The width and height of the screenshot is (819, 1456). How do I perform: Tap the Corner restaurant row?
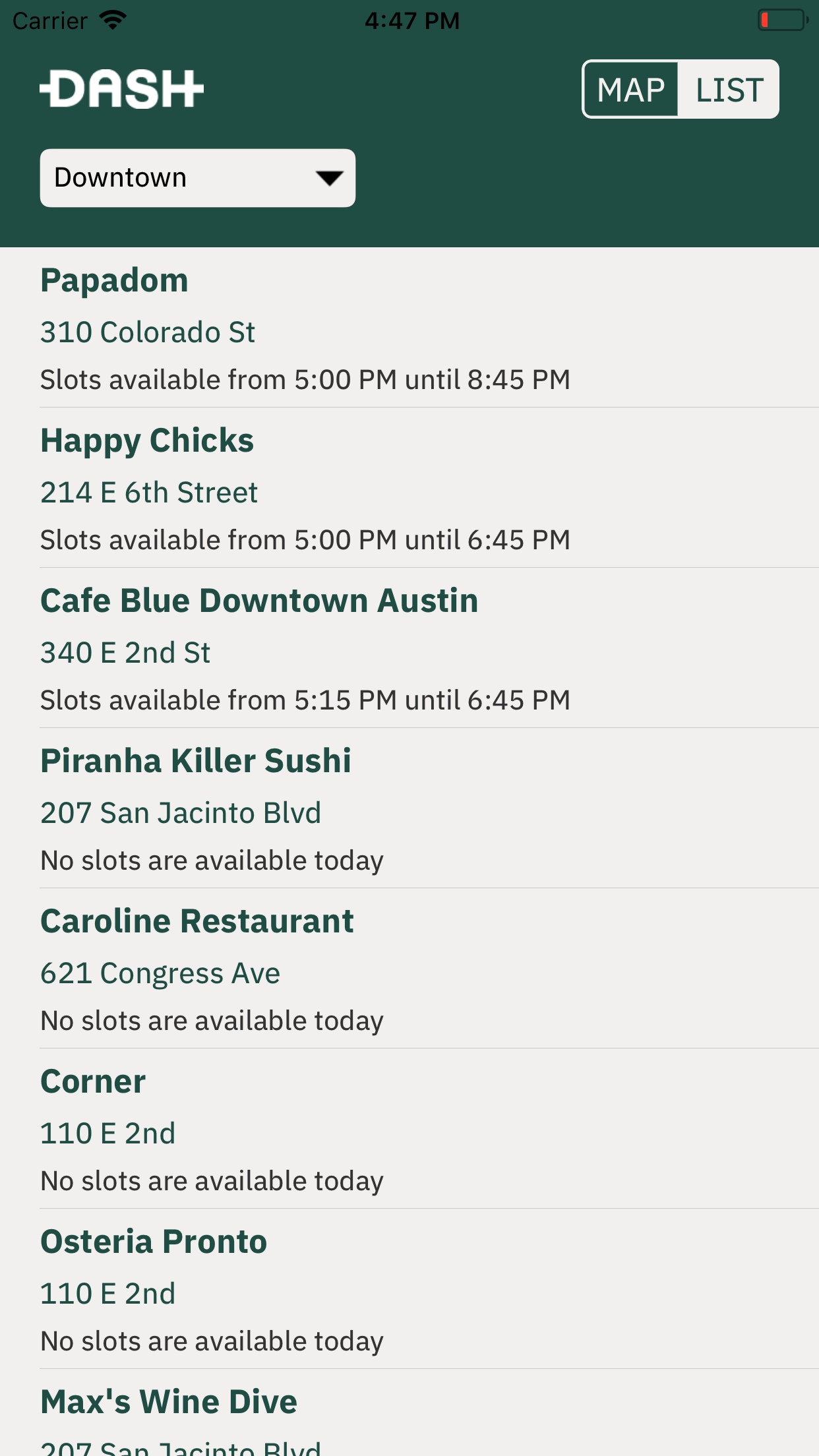[x=409, y=1130]
